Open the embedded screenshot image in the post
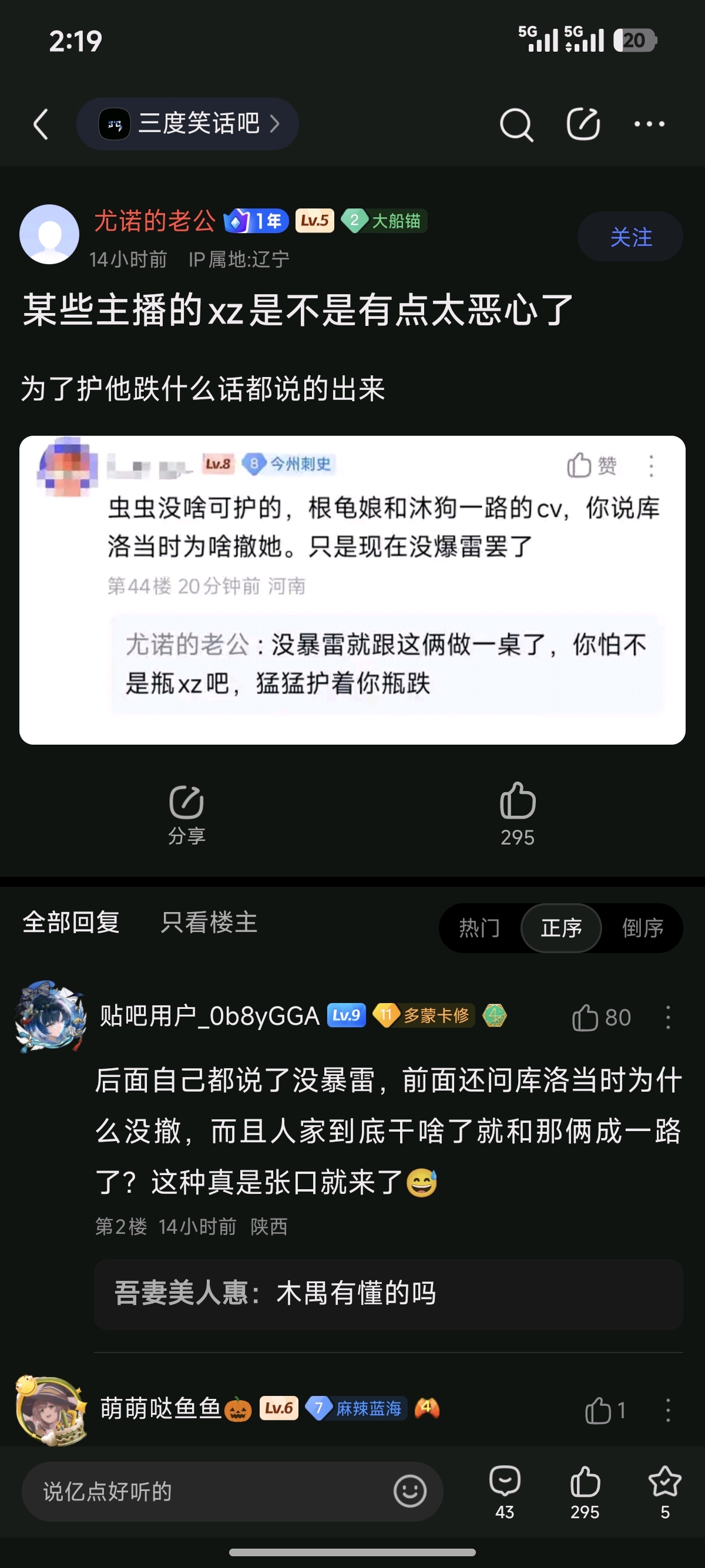This screenshot has width=705, height=1568. 352,590
